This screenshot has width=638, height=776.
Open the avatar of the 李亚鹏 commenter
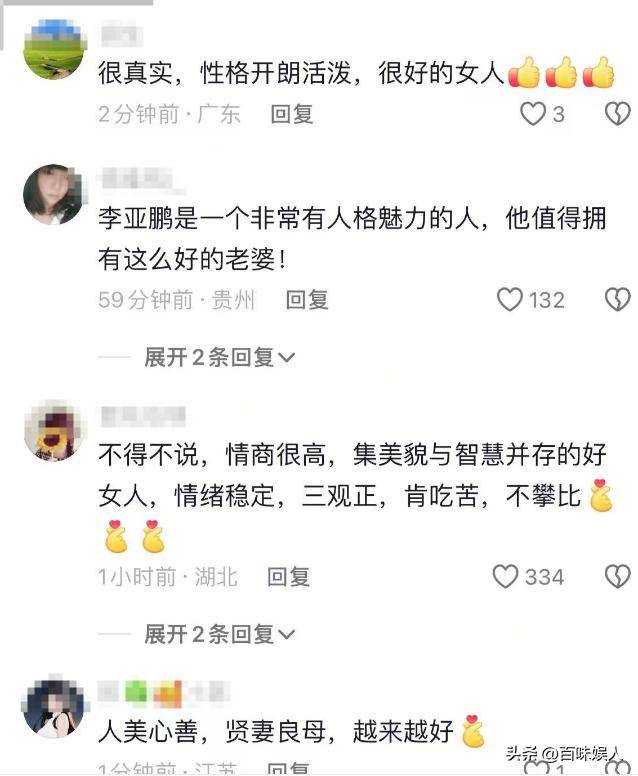tap(53, 194)
